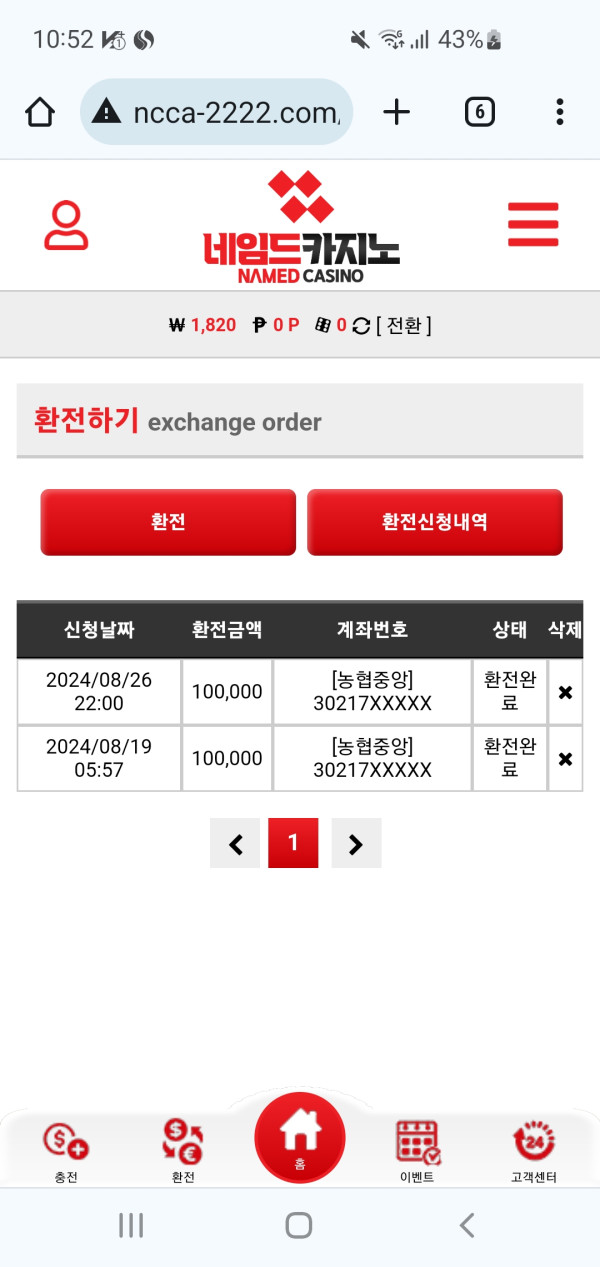The image size is (600, 1267).
Task: Open the browser tab switcher
Action: click(x=479, y=112)
